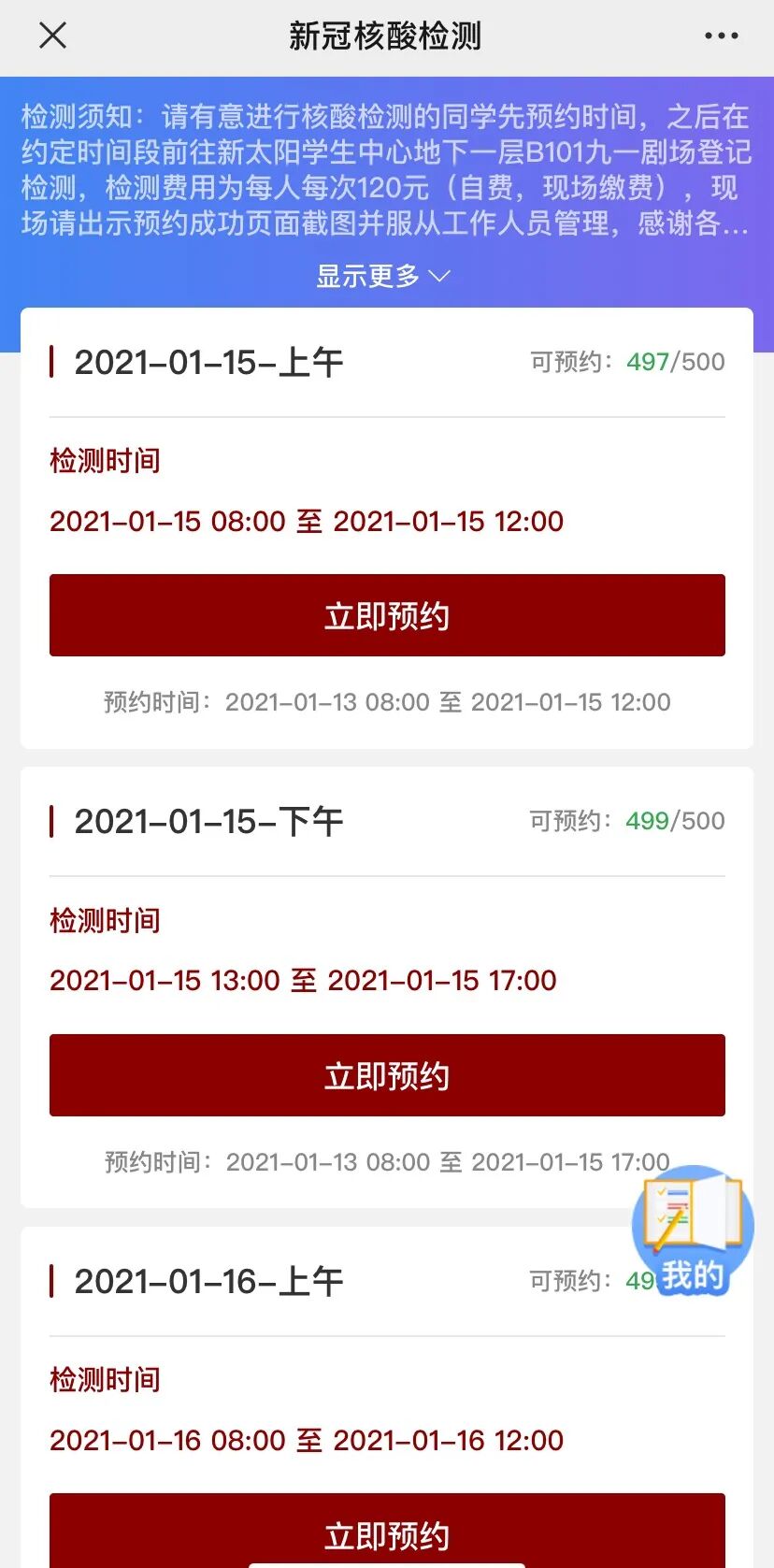Open the three-dot overflow menu
The width and height of the screenshot is (774, 1568).
(721, 36)
